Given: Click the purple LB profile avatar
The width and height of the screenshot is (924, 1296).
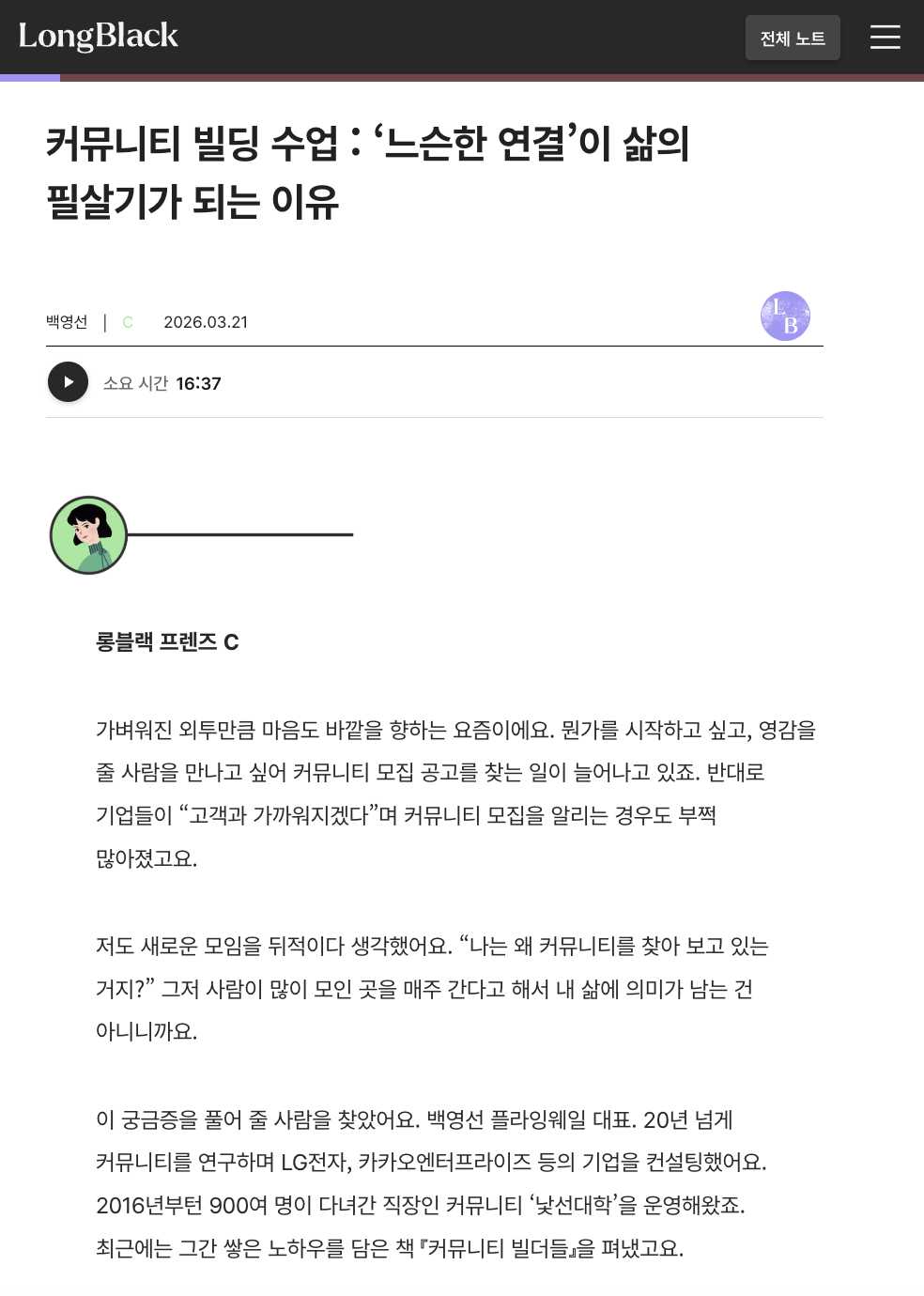Looking at the screenshot, I should 785,316.
